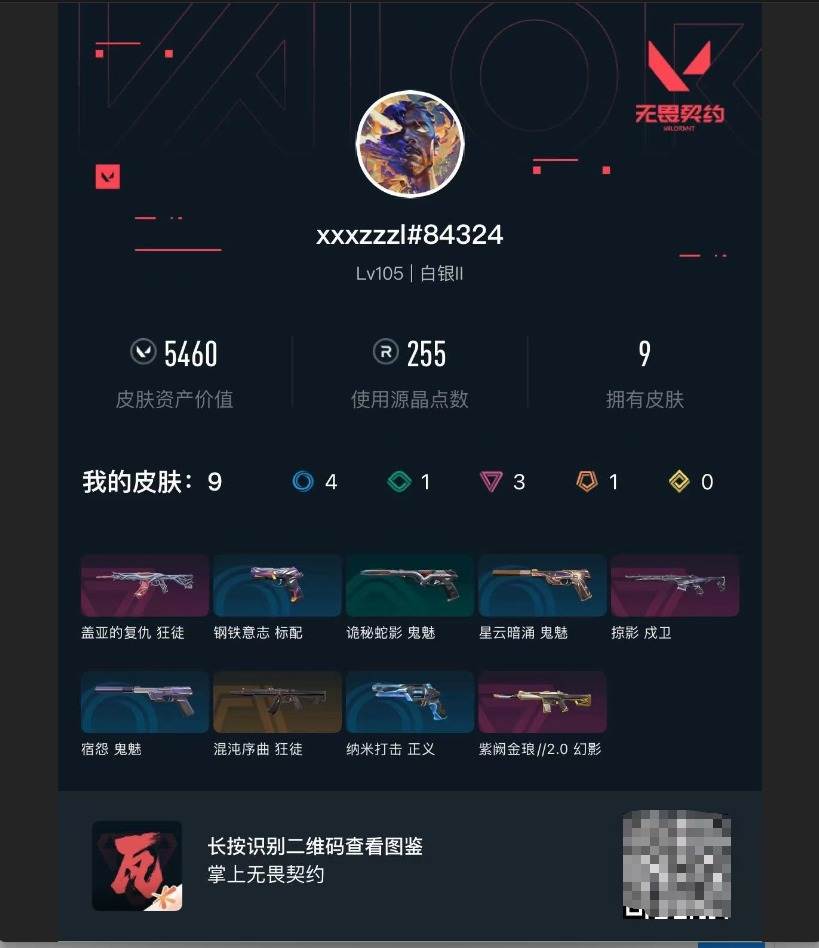Screen dimensions: 819x948
Task: Open the 诡秘蛇影 鬼魅 skin card
Action: [x=411, y=584]
